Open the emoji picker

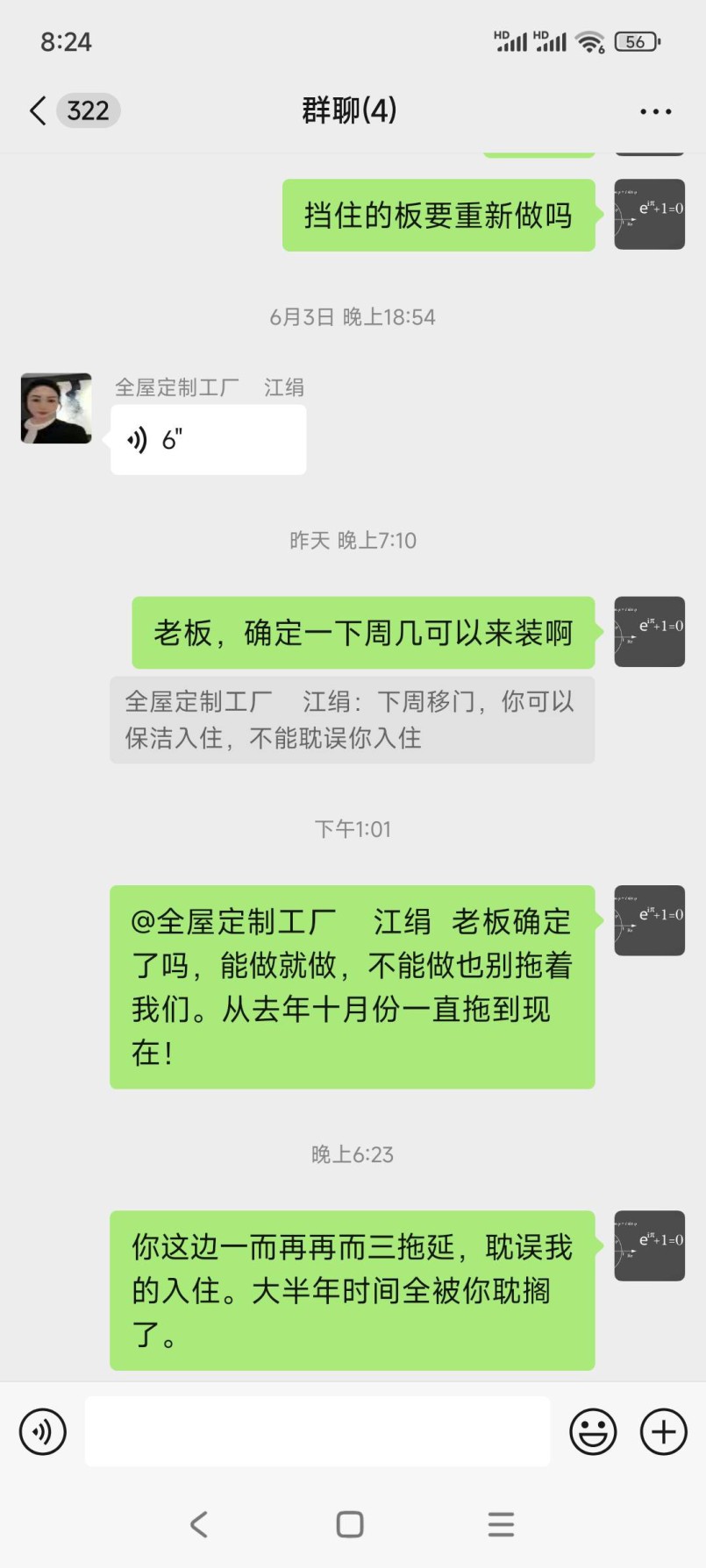tap(593, 1431)
